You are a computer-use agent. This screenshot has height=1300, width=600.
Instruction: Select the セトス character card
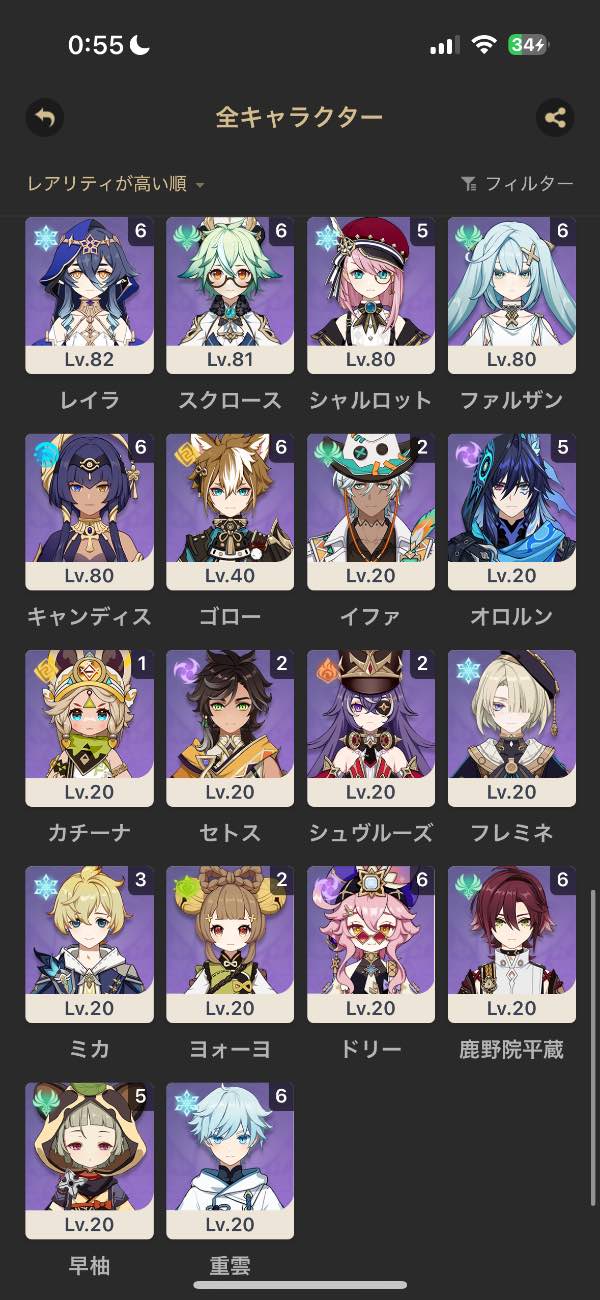pyautogui.click(x=230, y=728)
